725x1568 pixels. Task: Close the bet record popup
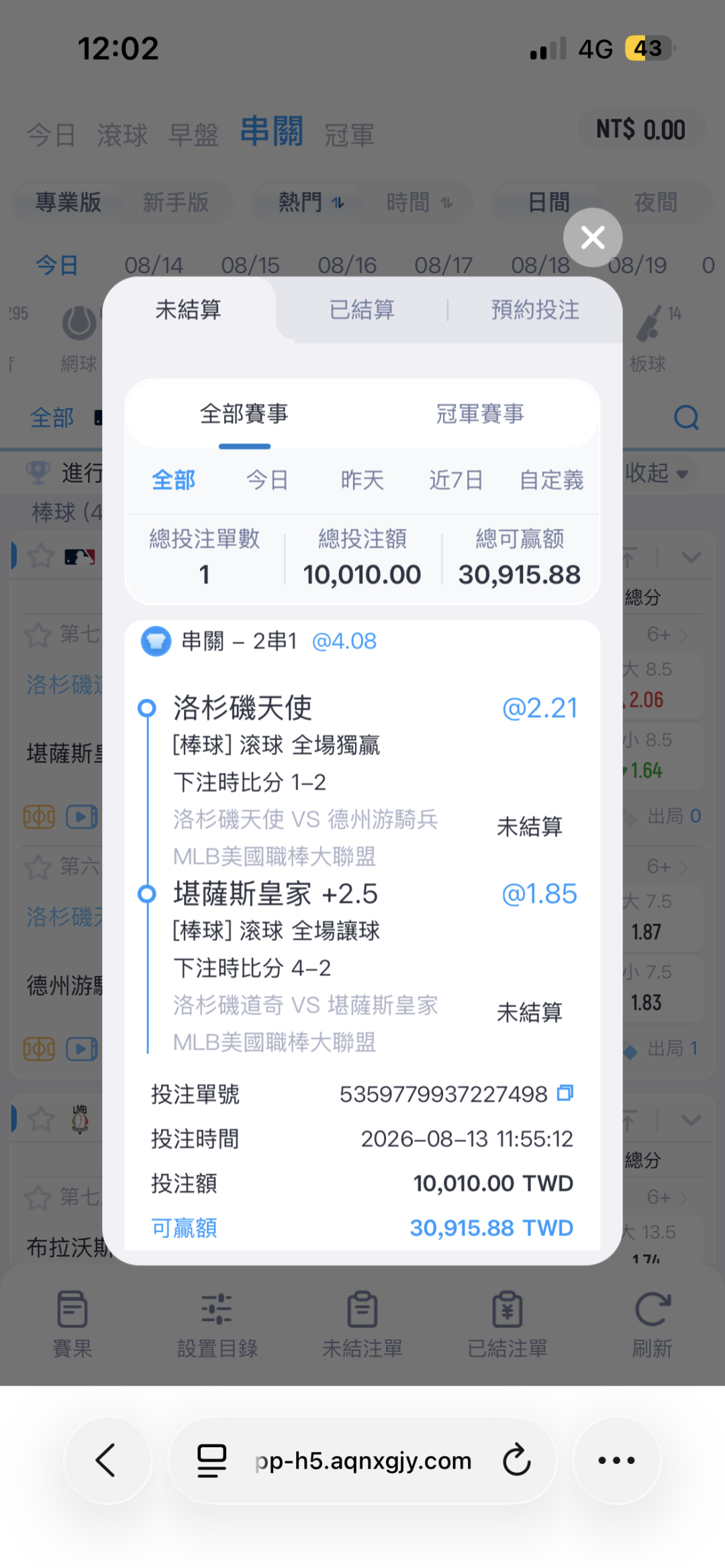pos(593,238)
